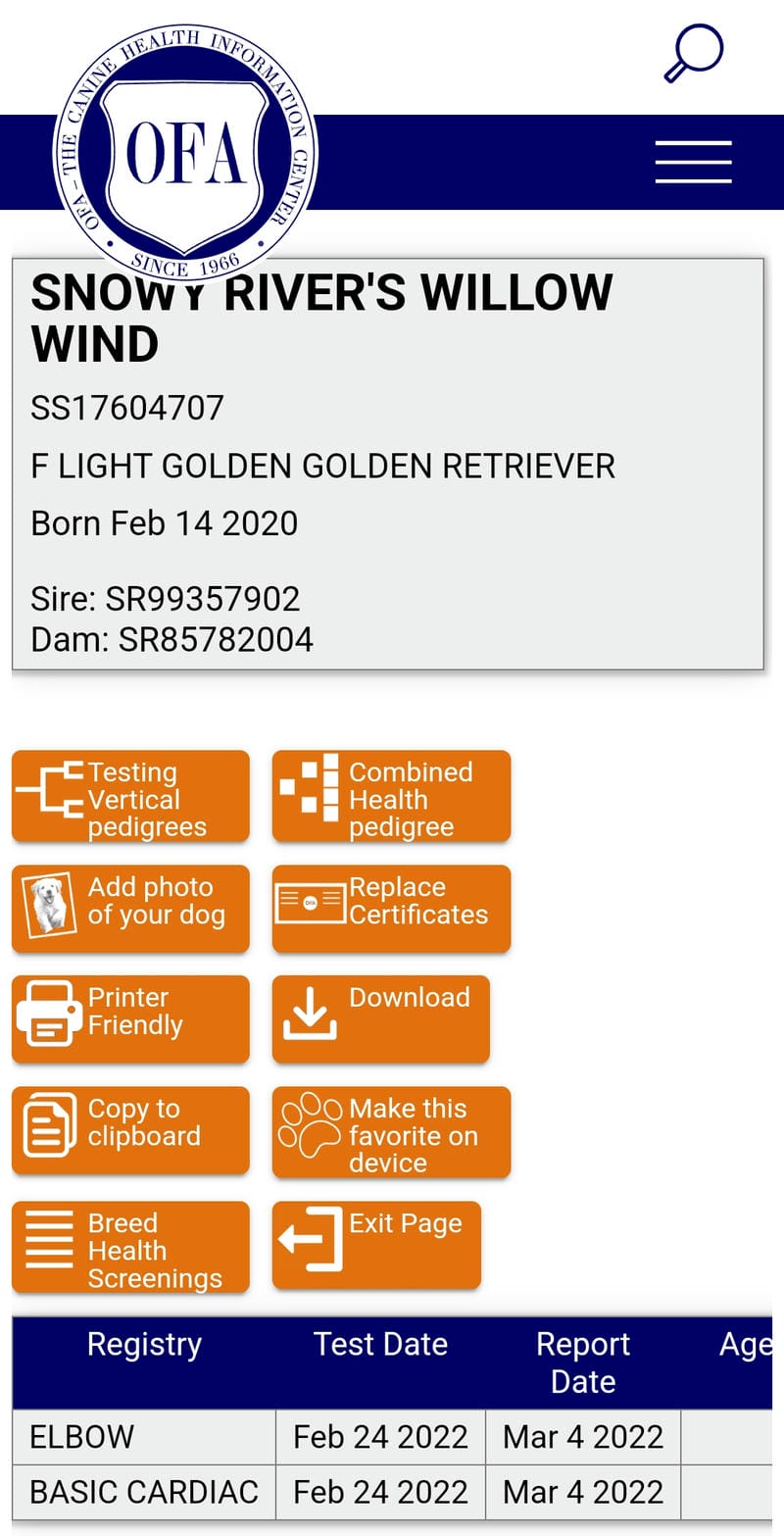Open the hamburger navigation menu
Image resolution: width=784 pixels, height=1536 pixels.
694,162
